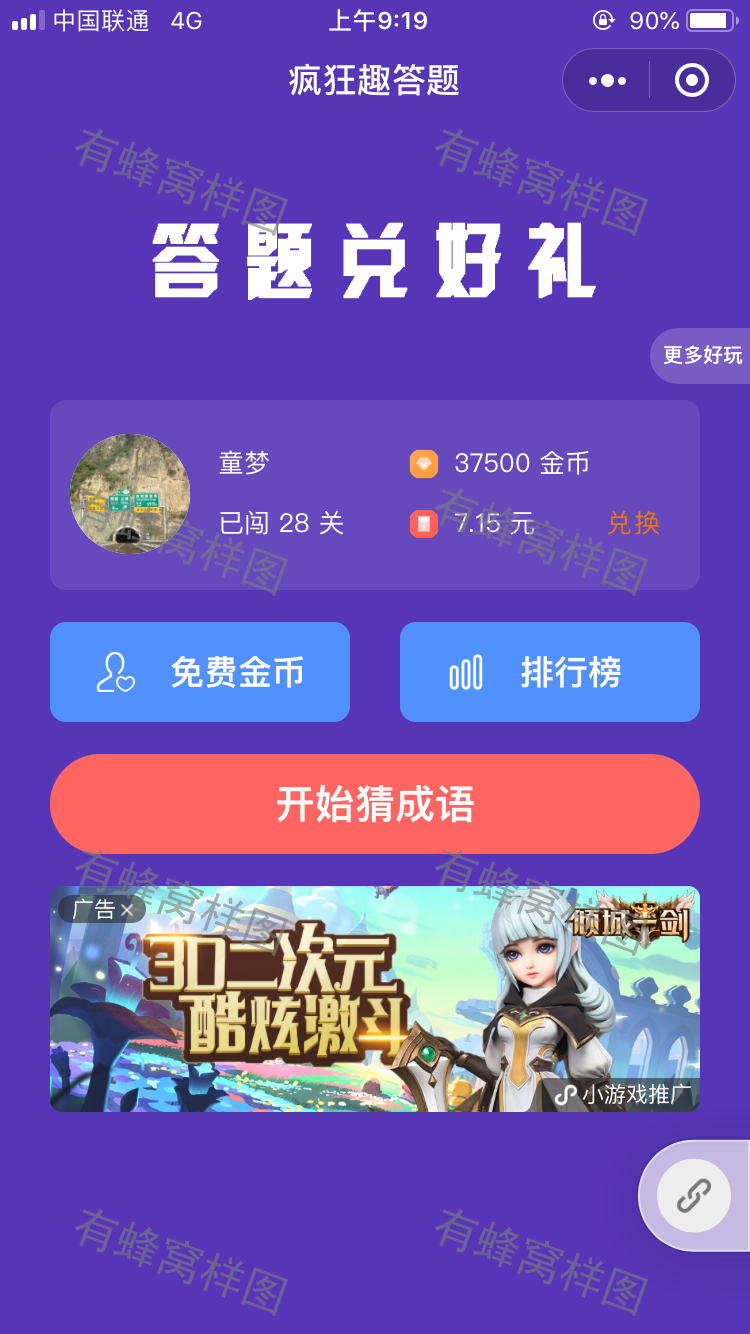Get free coins via 免费金币
The width and height of the screenshot is (750, 1334).
200,672
